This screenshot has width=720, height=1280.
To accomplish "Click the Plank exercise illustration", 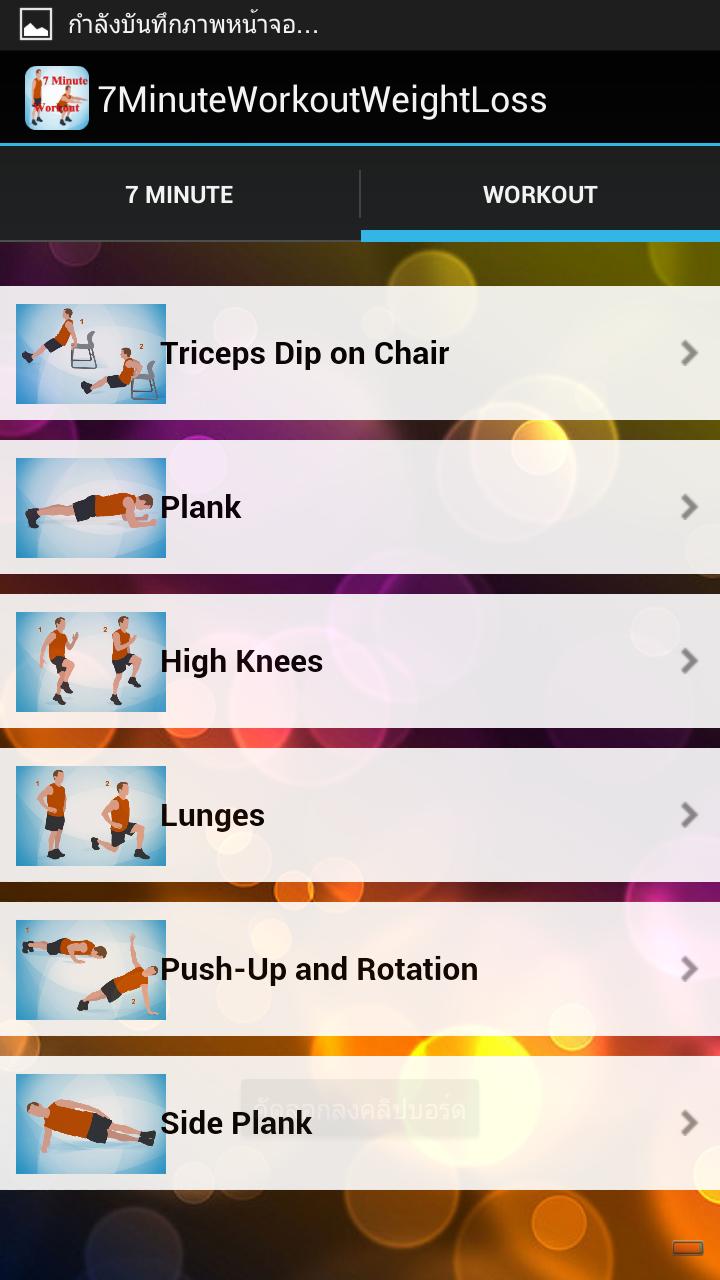I will pos(90,507).
